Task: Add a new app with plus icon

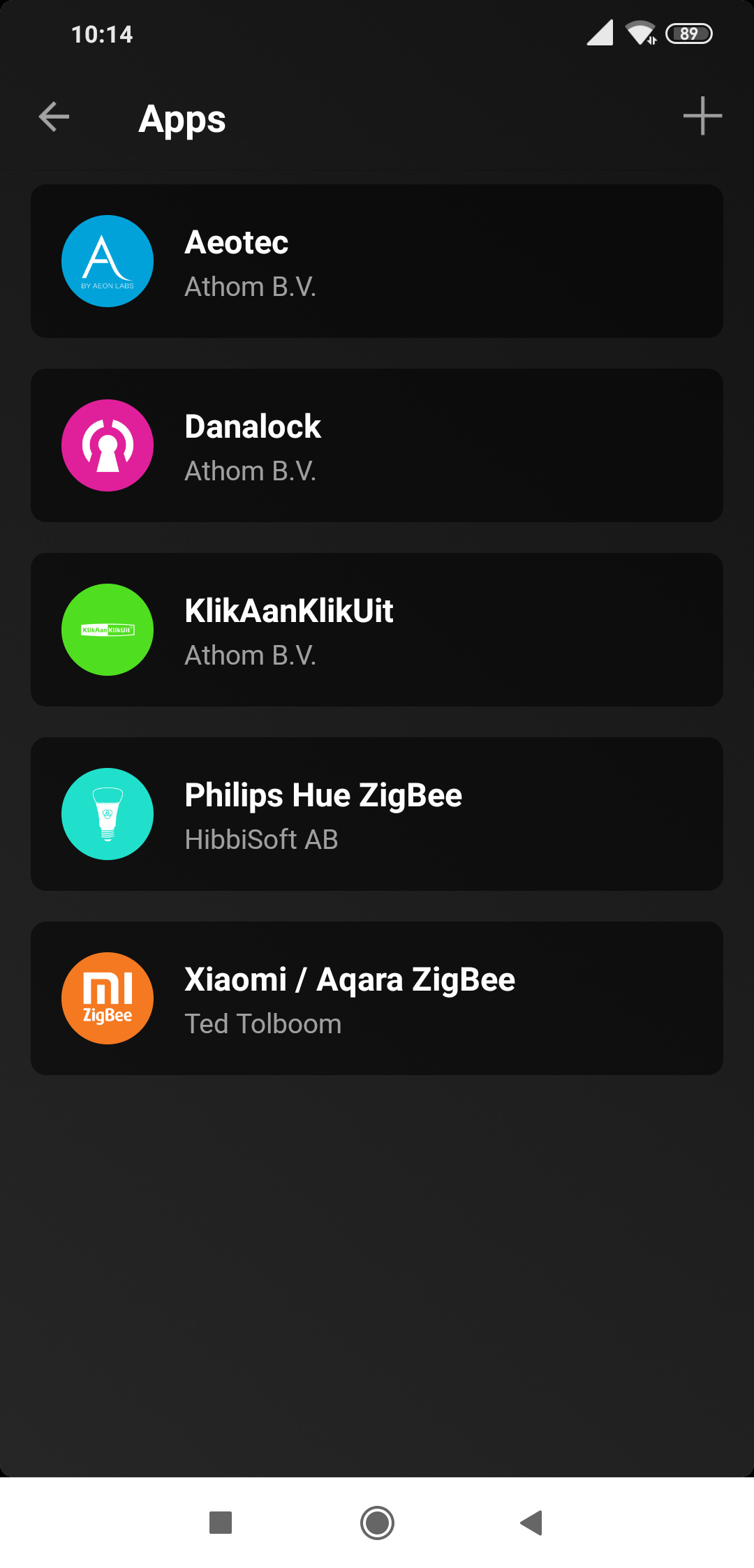Action: coord(702,116)
